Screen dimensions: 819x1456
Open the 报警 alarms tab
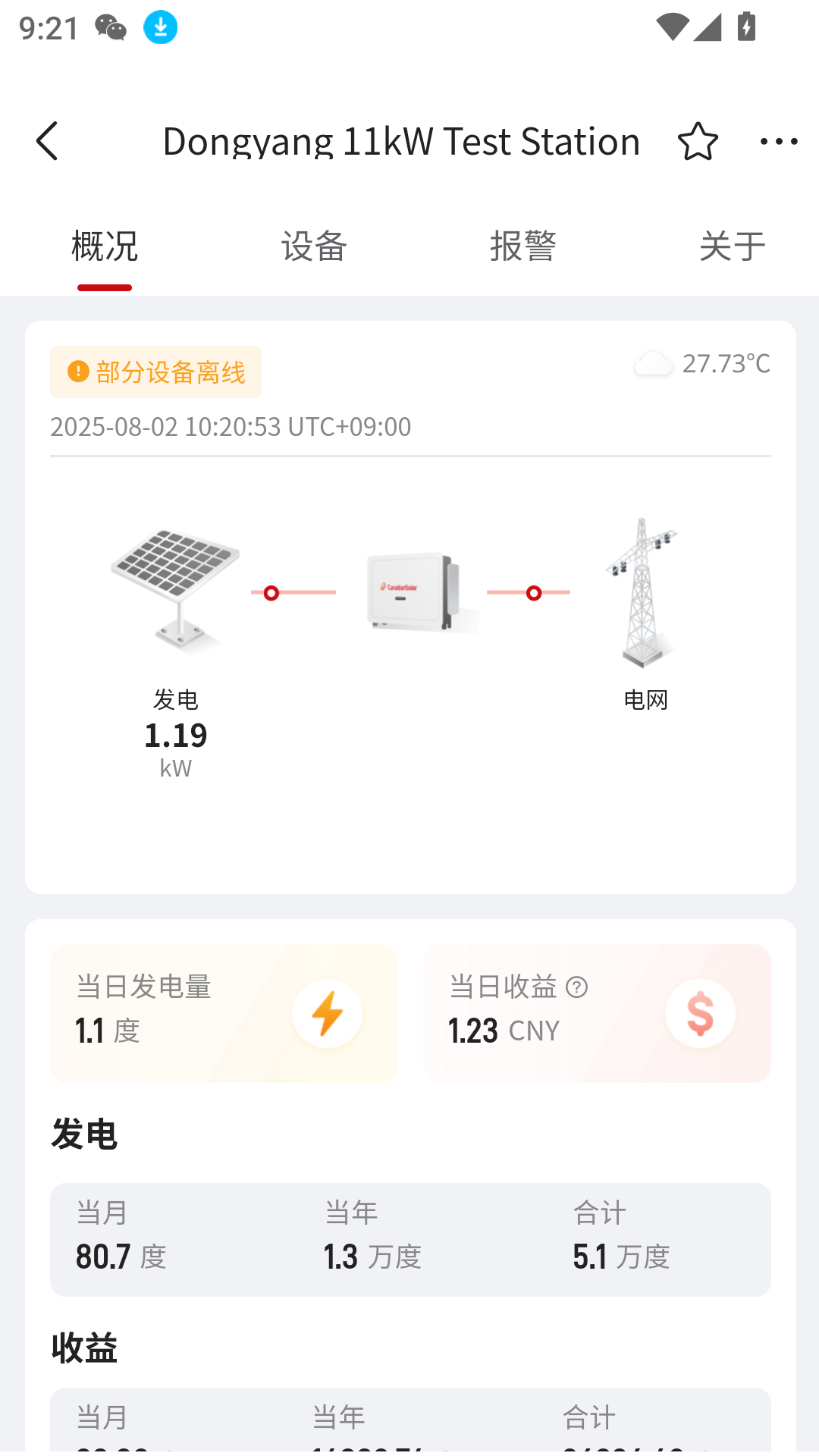(523, 246)
